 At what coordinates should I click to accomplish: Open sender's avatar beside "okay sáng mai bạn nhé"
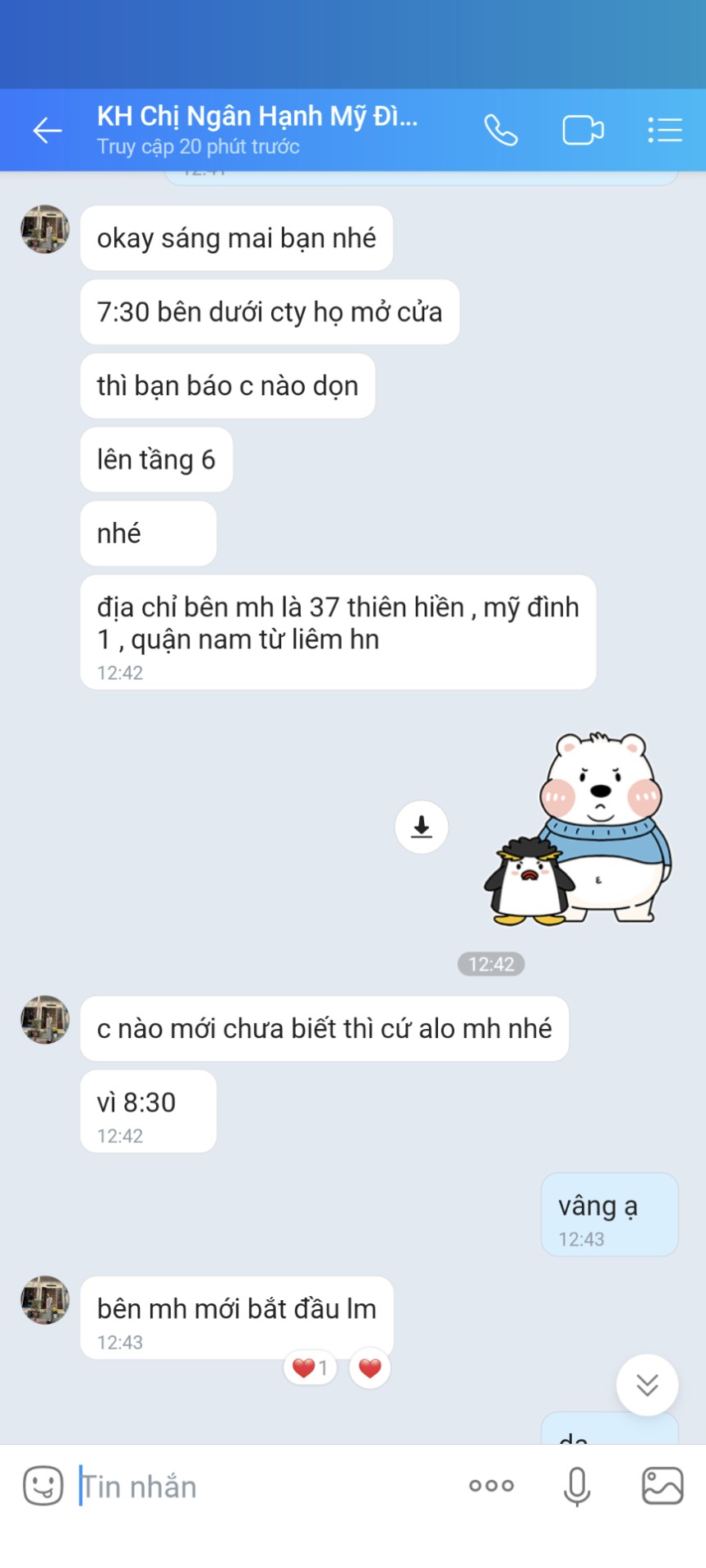45,229
